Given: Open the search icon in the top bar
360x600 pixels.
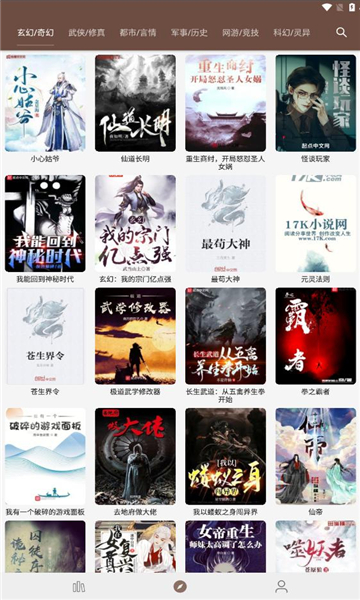Looking at the screenshot, I should [x=341, y=33].
